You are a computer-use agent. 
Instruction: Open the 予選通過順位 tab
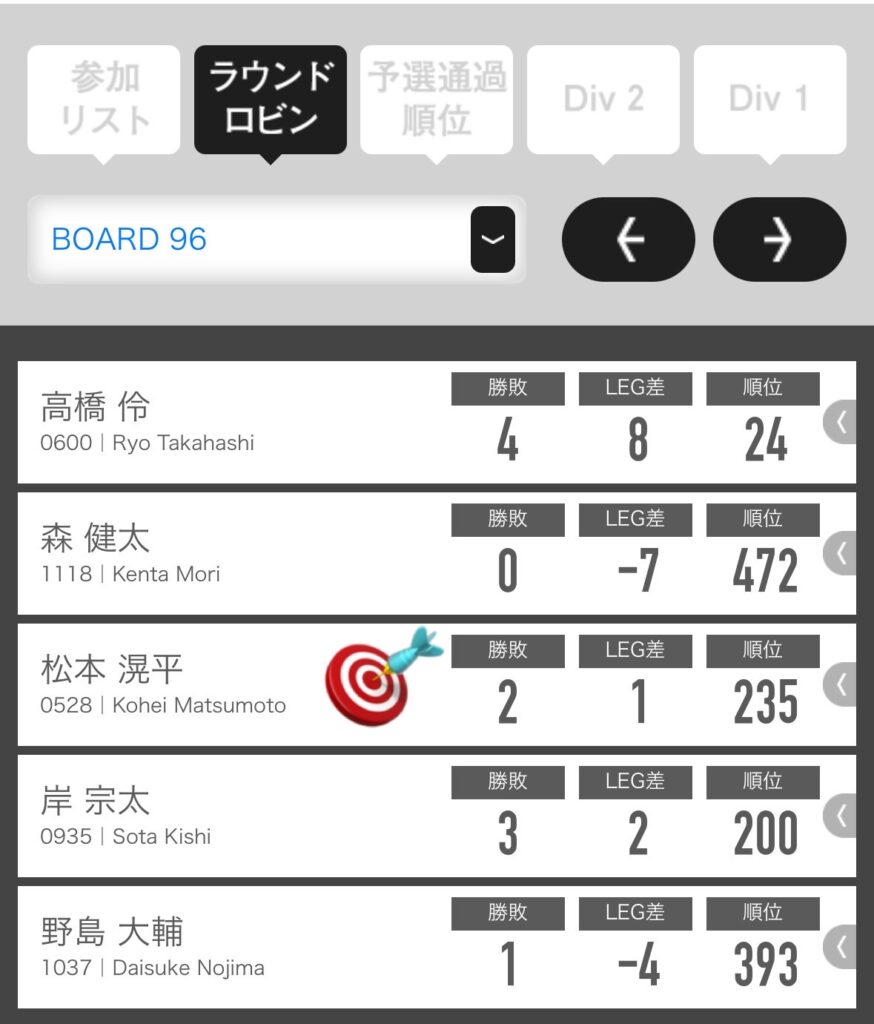pos(436,99)
